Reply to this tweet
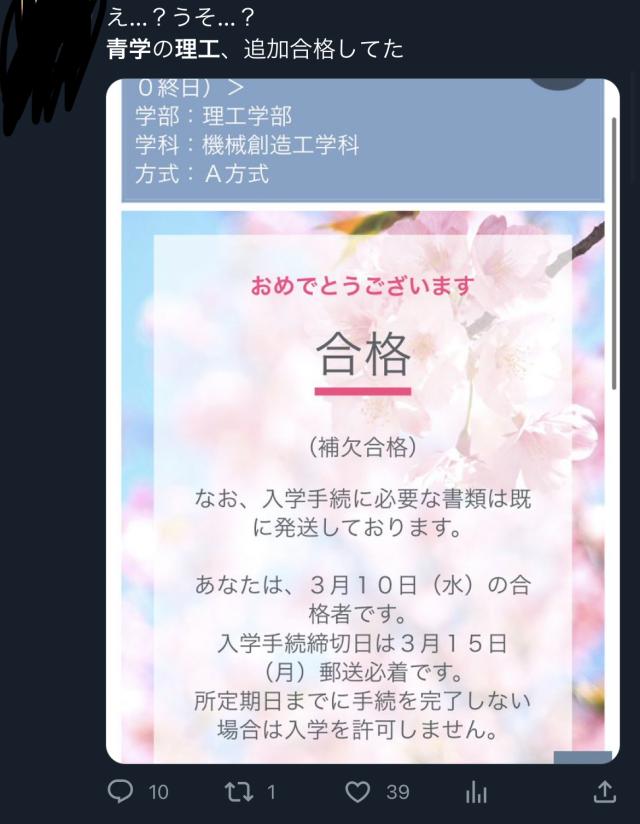Screen dimensions: 640x824 point(121,792)
